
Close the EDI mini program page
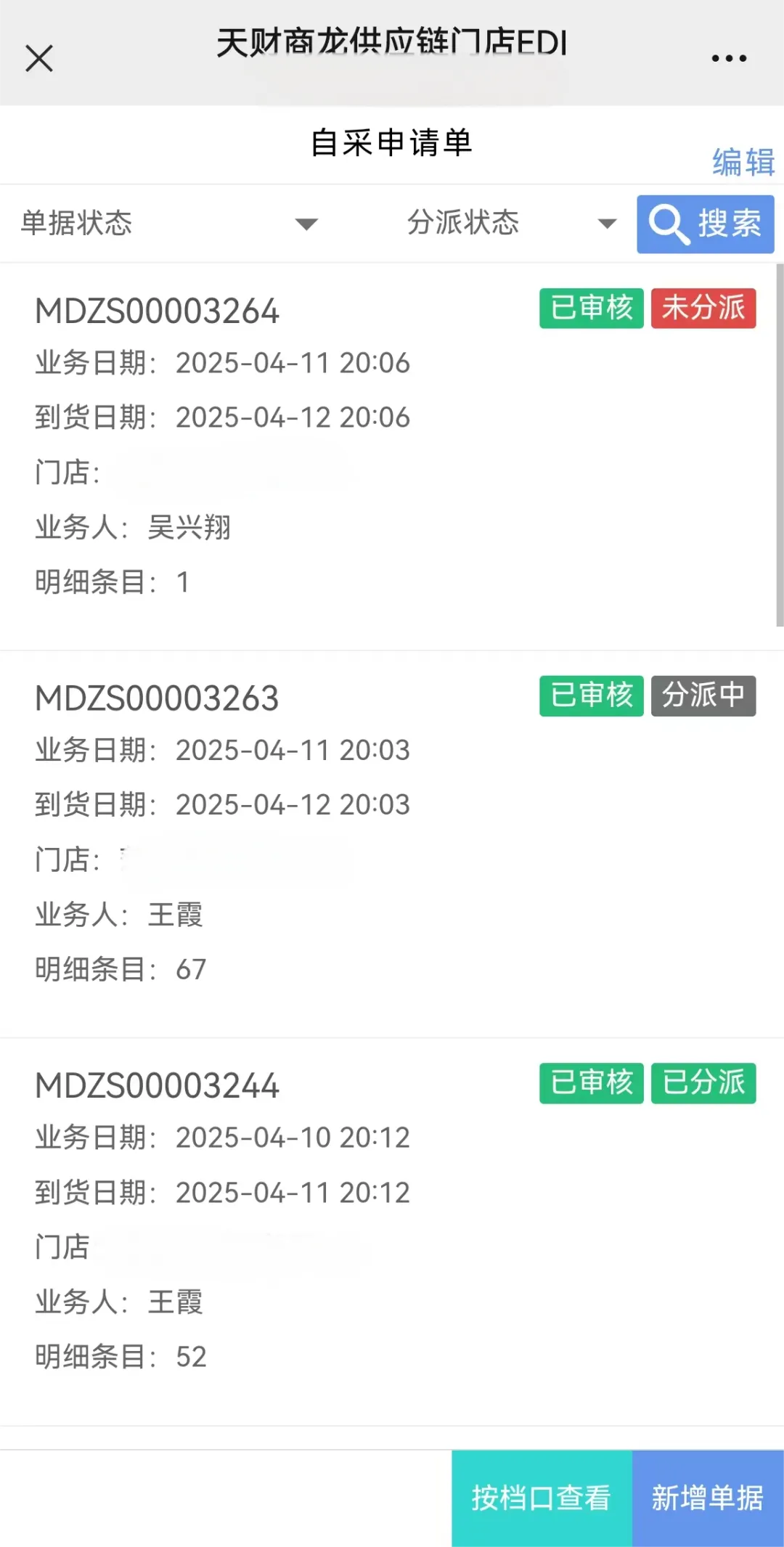[x=39, y=58]
